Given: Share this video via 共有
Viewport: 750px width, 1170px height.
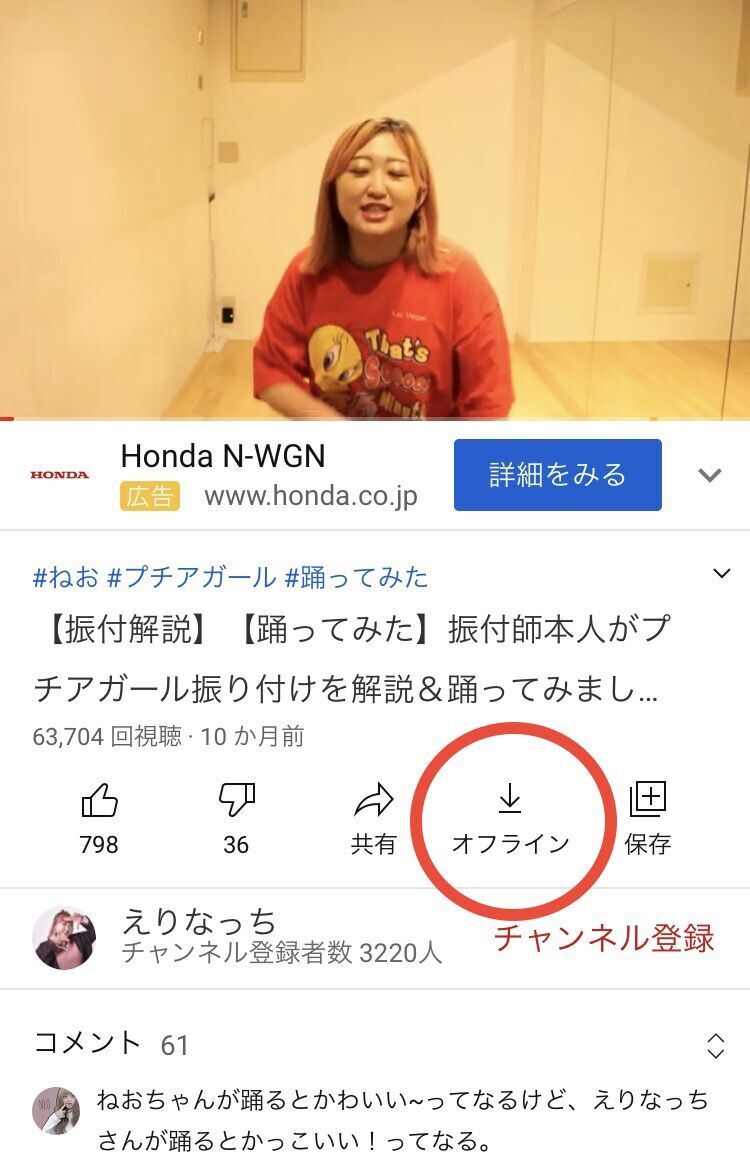Looking at the screenshot, I should point(373,815).
